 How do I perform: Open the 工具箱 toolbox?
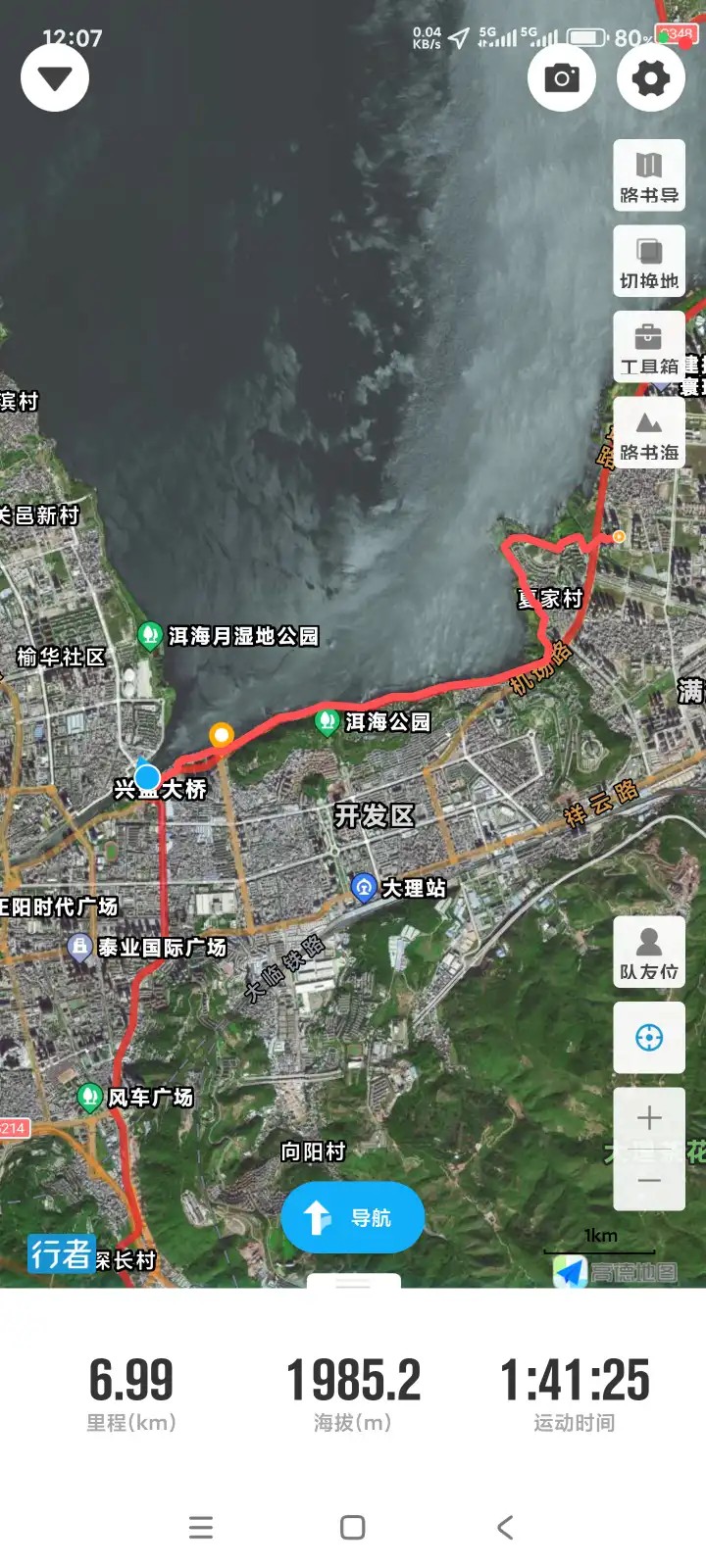pyautogui.click(x=649, y=347)
